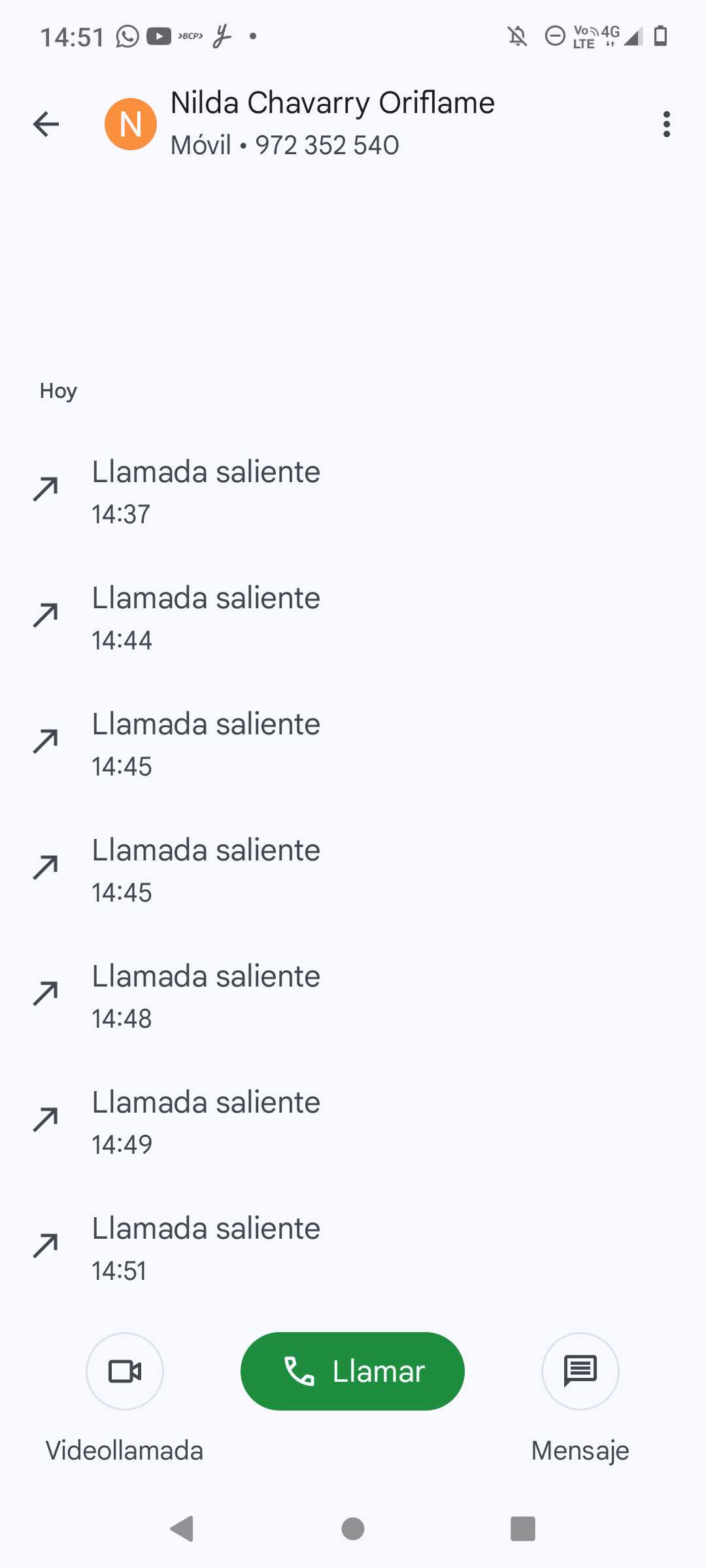
Task: Open recent apps from navigation bar
Action: click(x=523, y=1529)
